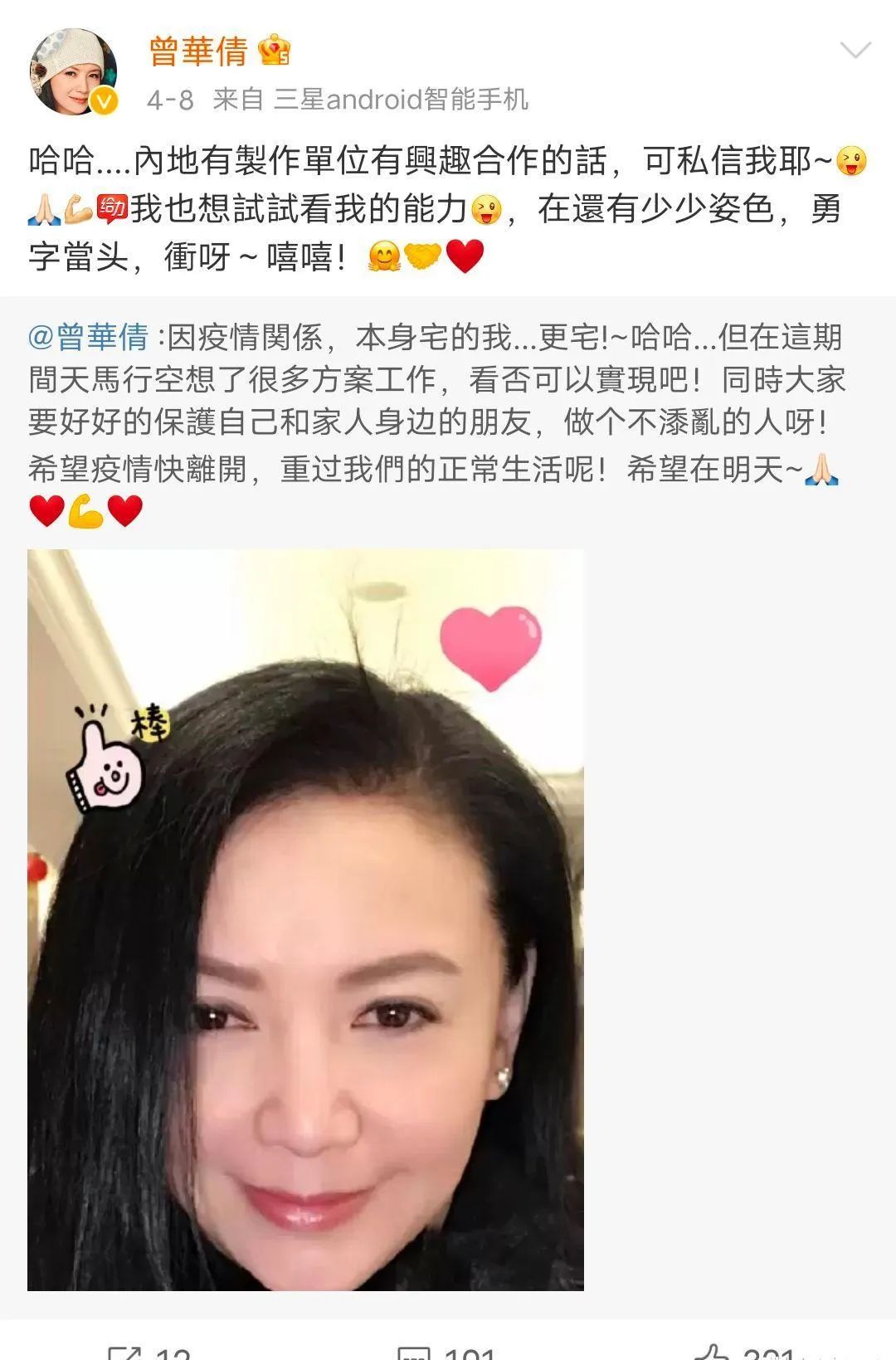Open comments on this post
Screen dimensions: 896x1360
[448, 1353]
